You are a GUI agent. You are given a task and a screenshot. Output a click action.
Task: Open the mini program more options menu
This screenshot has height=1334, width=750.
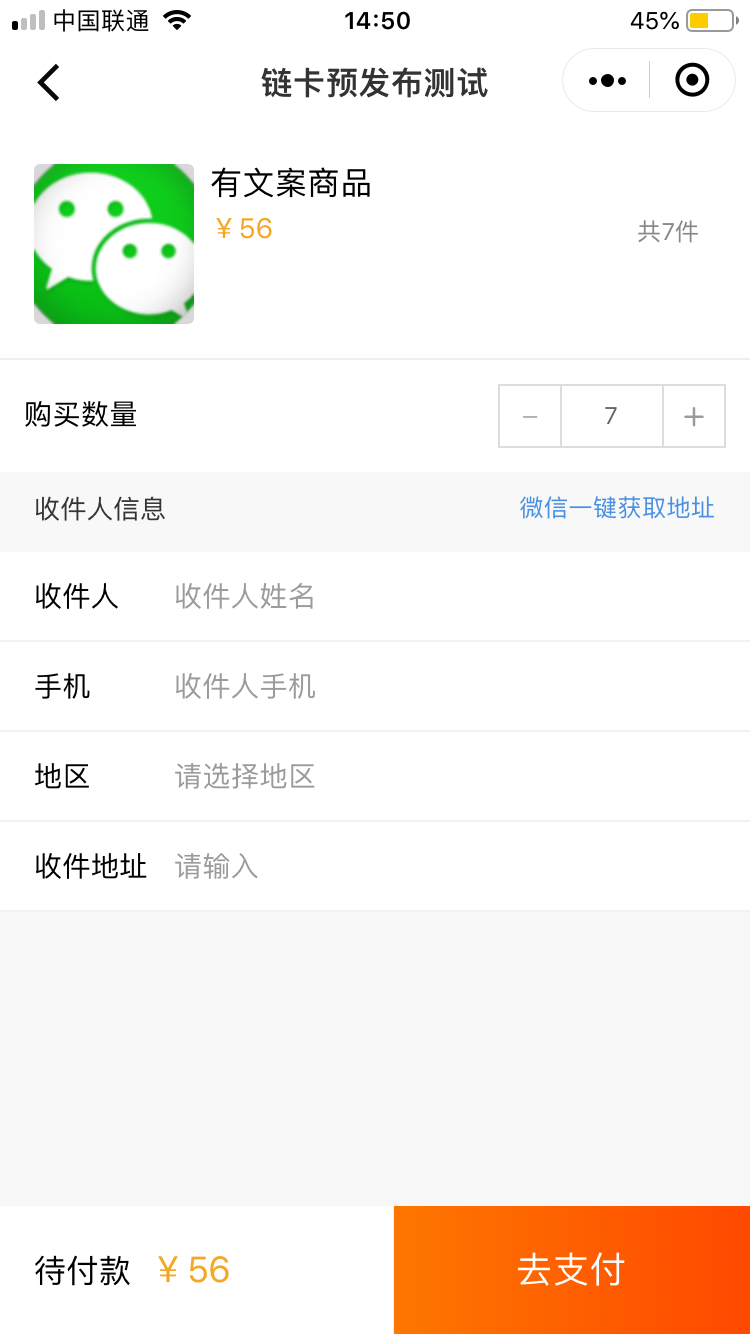(608, 81)
